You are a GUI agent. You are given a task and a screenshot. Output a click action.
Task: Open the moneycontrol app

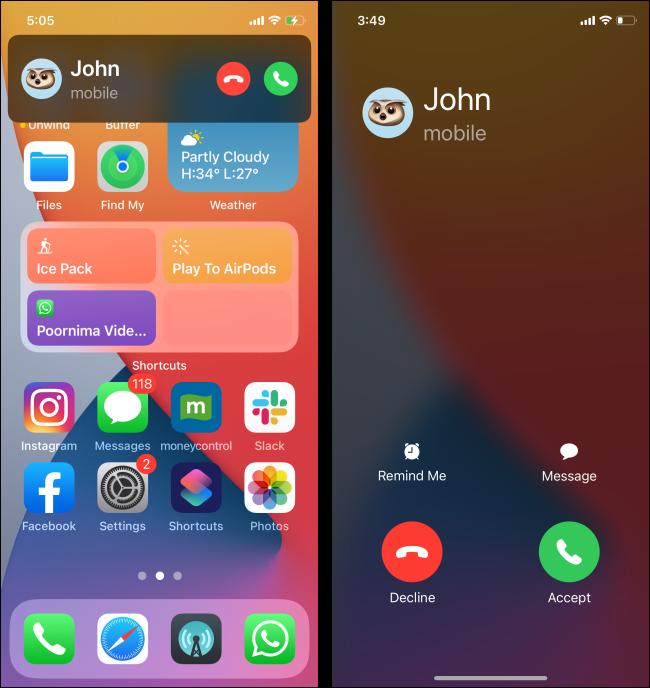pos(196,408)
